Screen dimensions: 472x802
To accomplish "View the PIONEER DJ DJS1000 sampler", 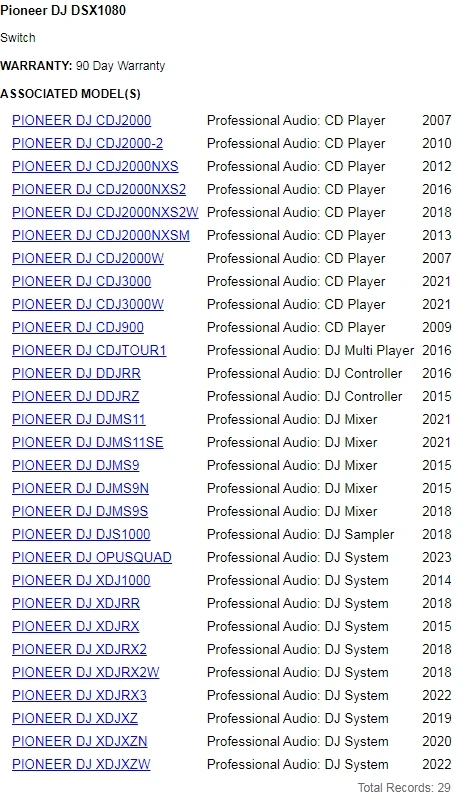I will point(81,534).
